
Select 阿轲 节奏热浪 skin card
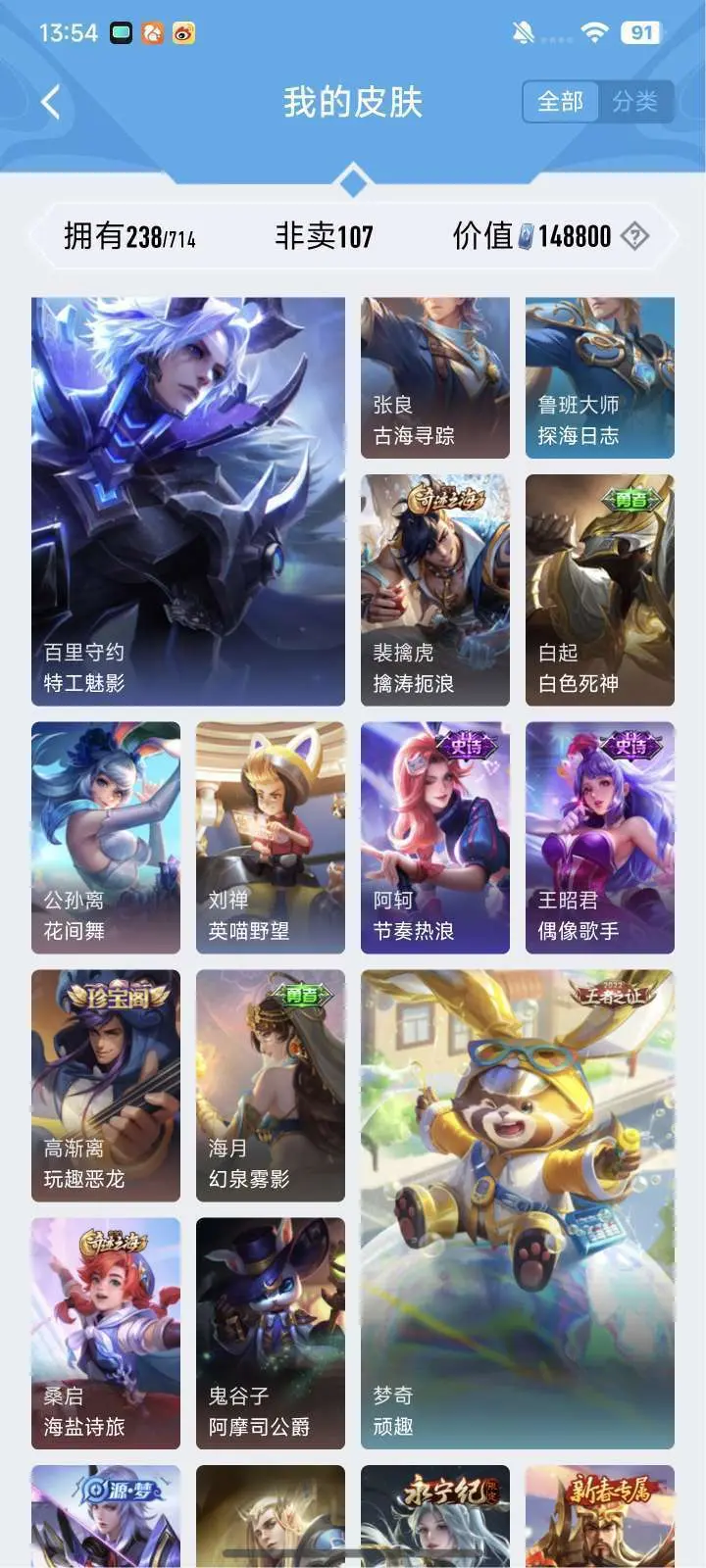point(435,837)
